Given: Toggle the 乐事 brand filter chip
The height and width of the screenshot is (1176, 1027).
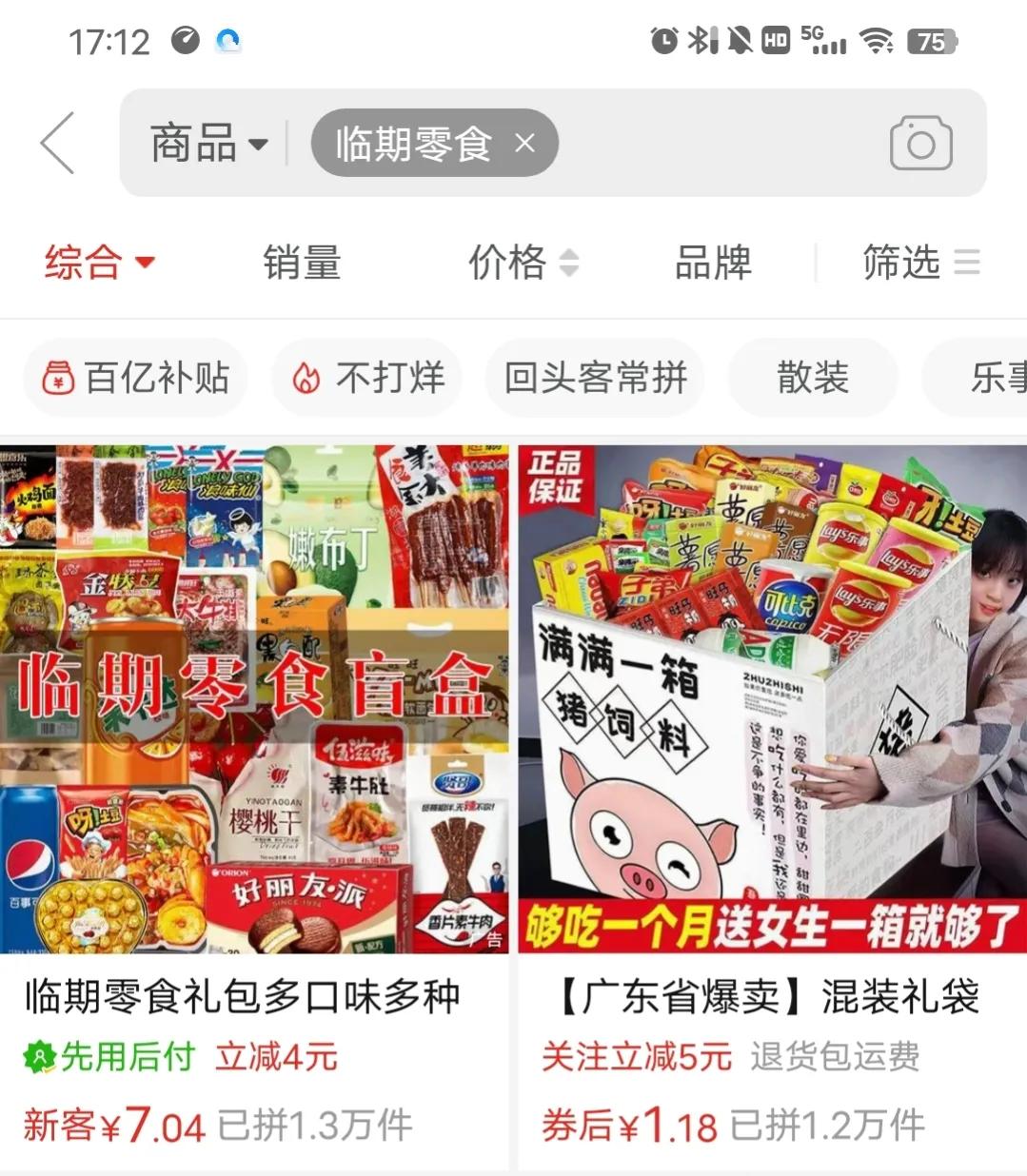Looking at the screenshot, I should (996, 377).
